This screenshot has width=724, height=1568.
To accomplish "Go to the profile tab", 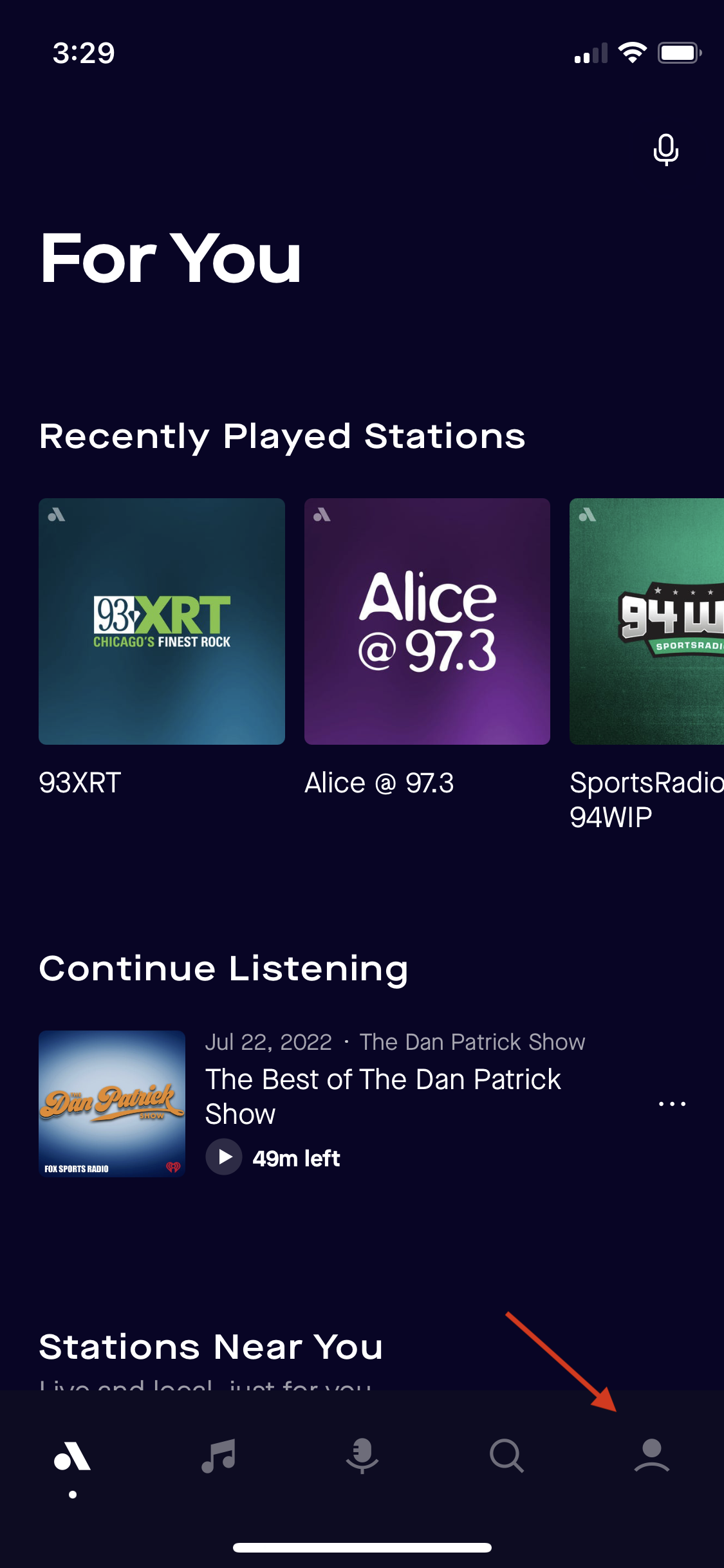I will click(x=652, y=1456).
